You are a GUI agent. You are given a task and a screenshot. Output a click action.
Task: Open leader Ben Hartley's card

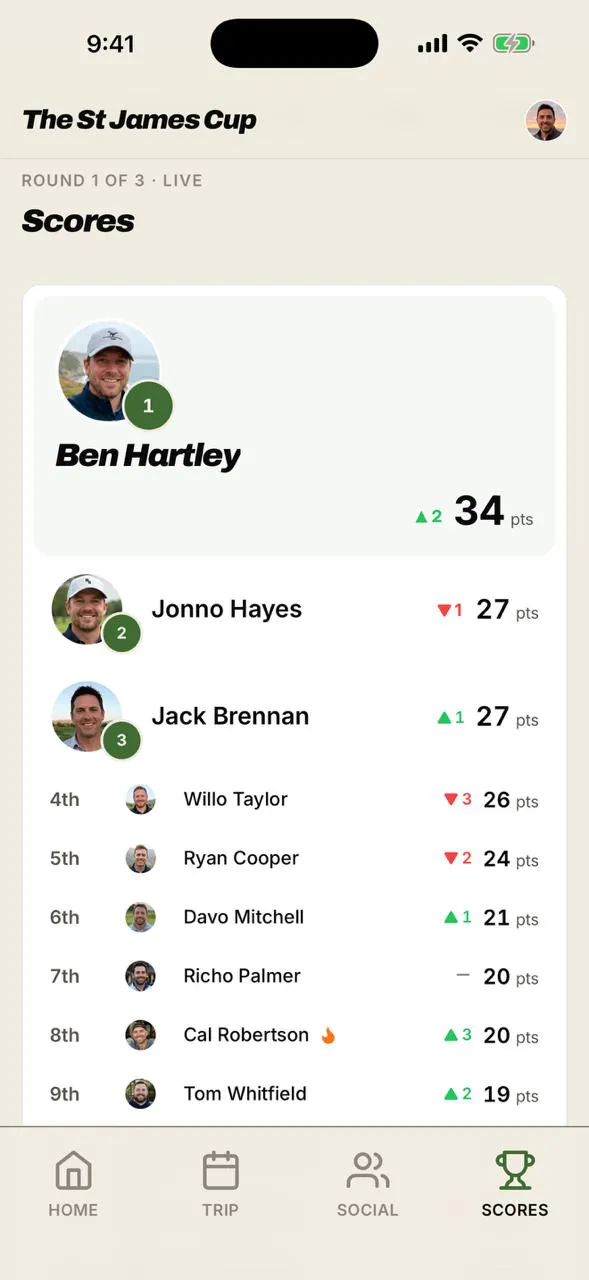[294, 426]
